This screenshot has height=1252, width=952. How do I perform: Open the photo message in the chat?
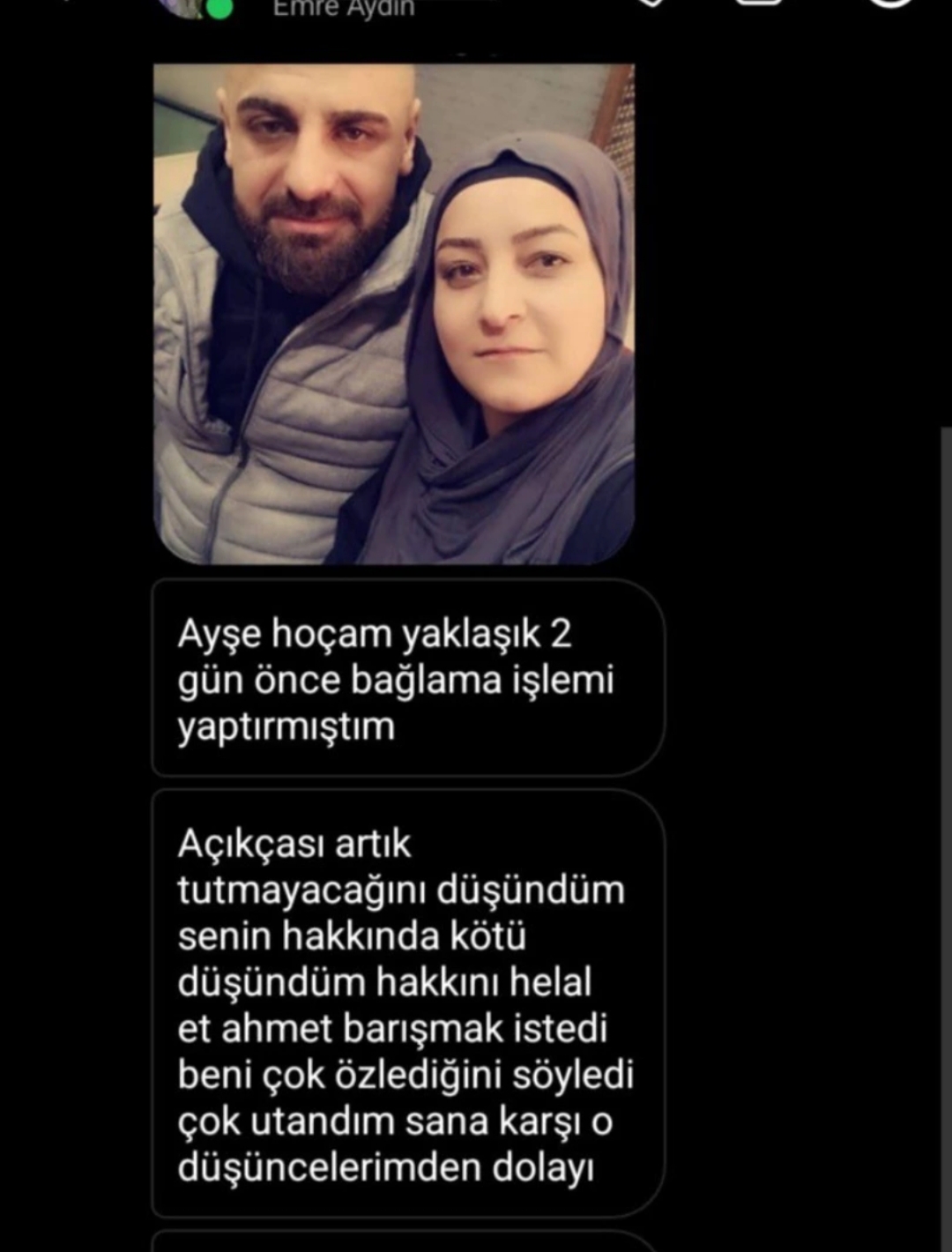pos(394,313)
